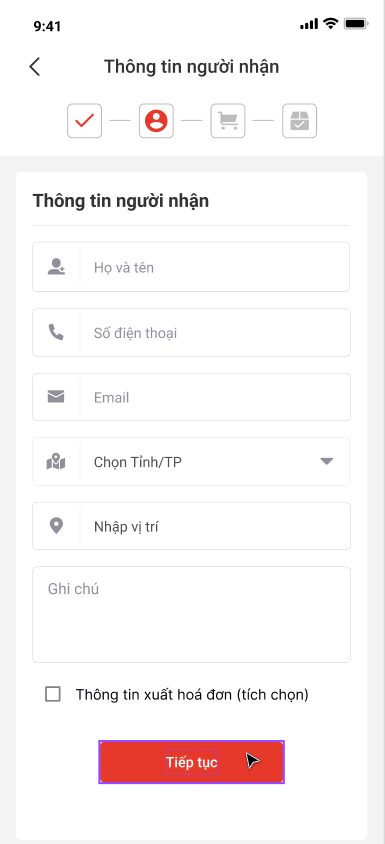
Task: Open the completed checkmark step
Action: (x=85, y=121)
